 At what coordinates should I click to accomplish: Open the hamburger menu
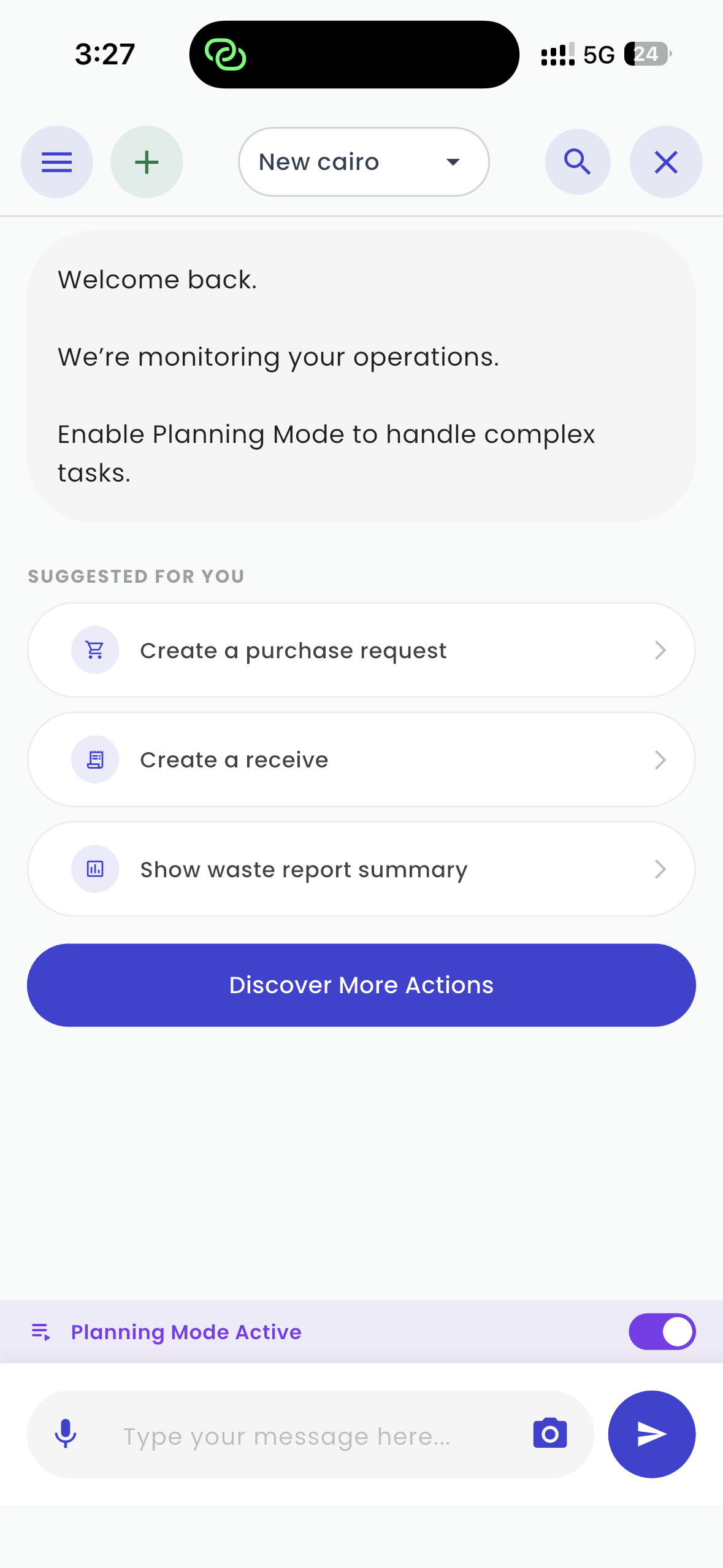click(56, 162)
